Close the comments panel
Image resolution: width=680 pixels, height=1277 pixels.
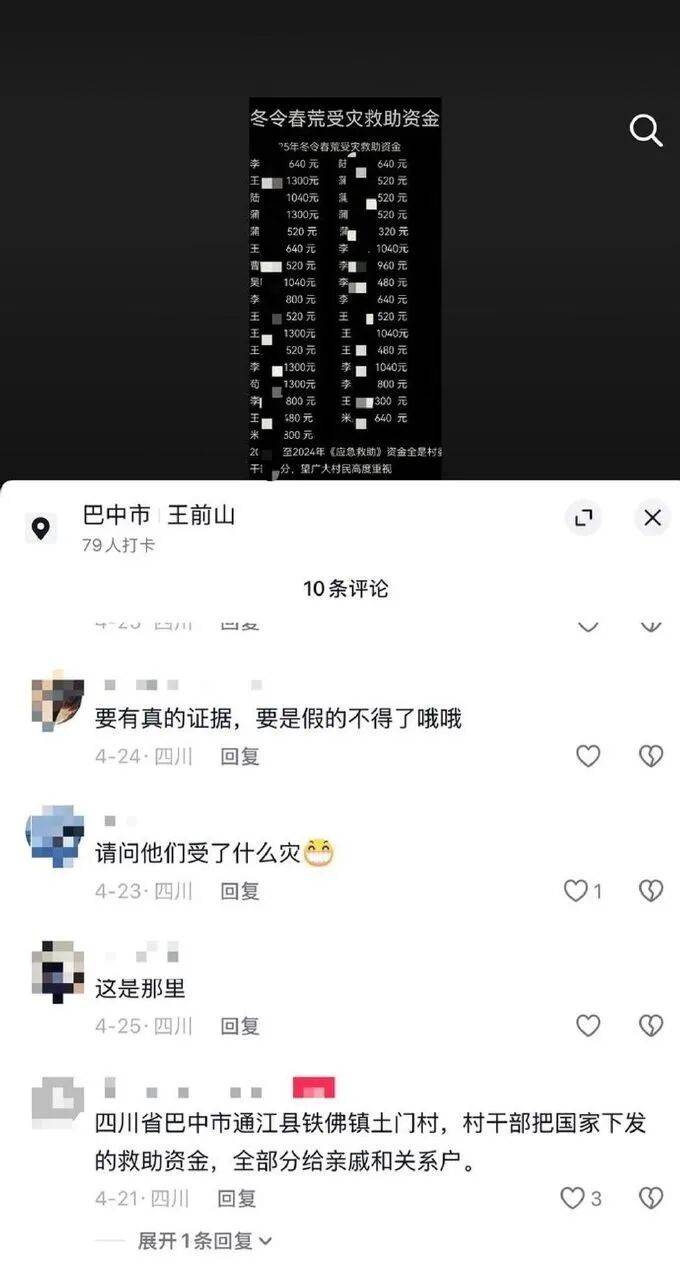click(652, 517)
